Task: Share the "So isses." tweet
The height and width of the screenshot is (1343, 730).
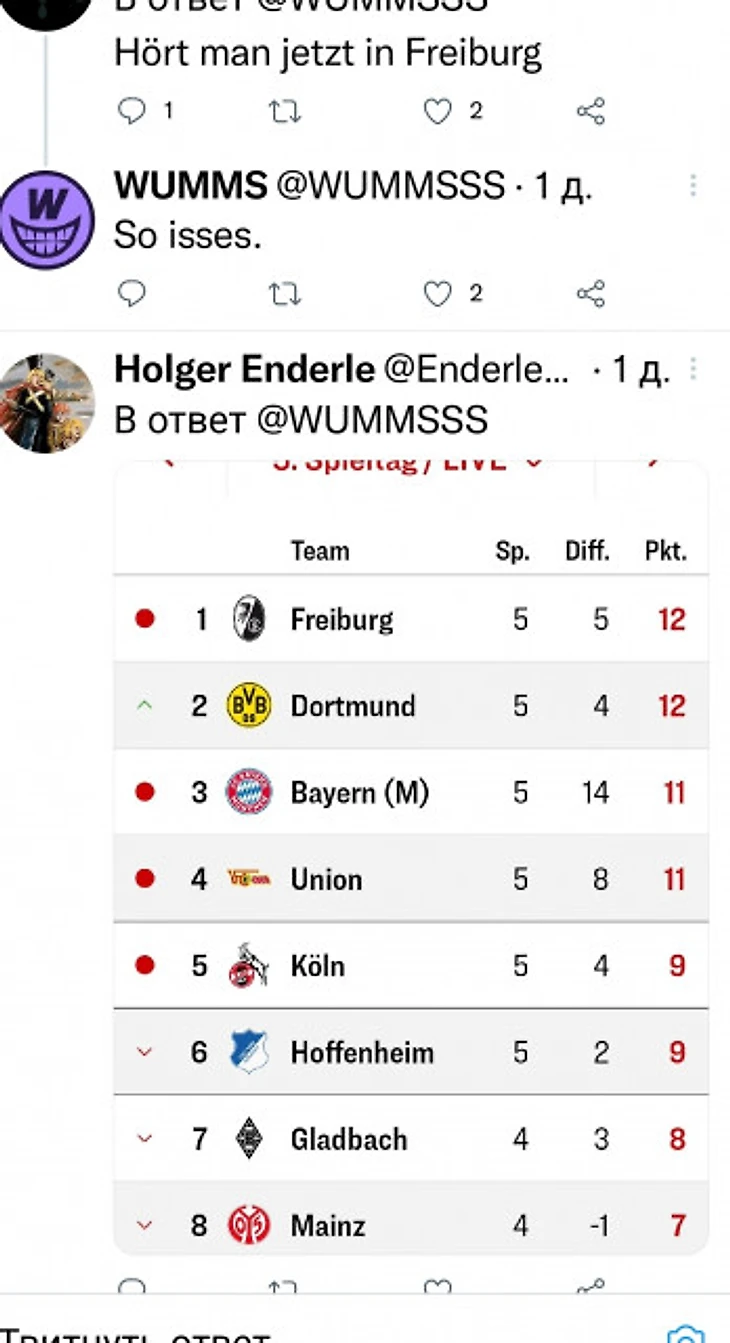Action: pos(591,293)
